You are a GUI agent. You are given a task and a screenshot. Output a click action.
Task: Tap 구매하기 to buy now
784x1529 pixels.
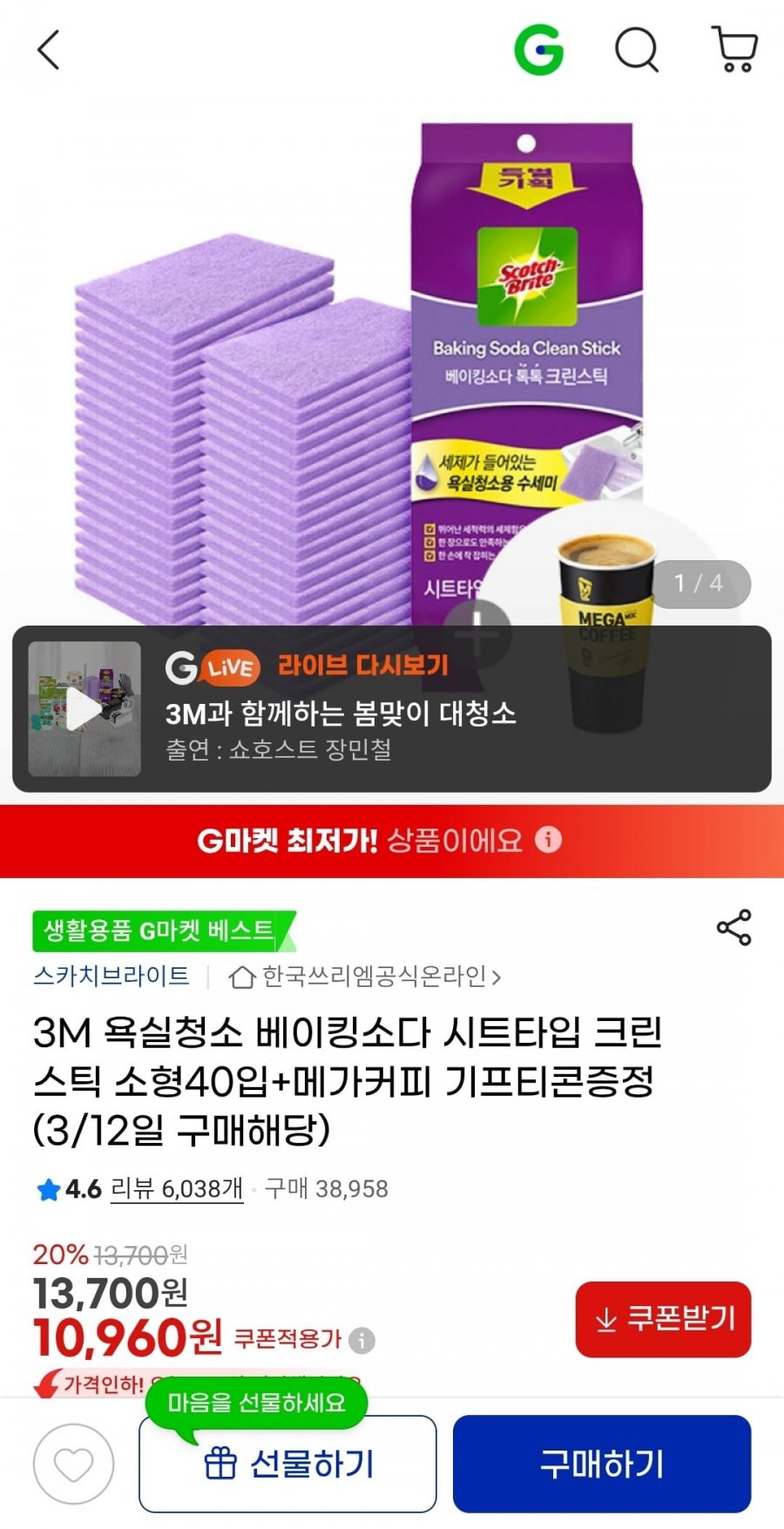pyautogui.click(x=601, y=1464)
